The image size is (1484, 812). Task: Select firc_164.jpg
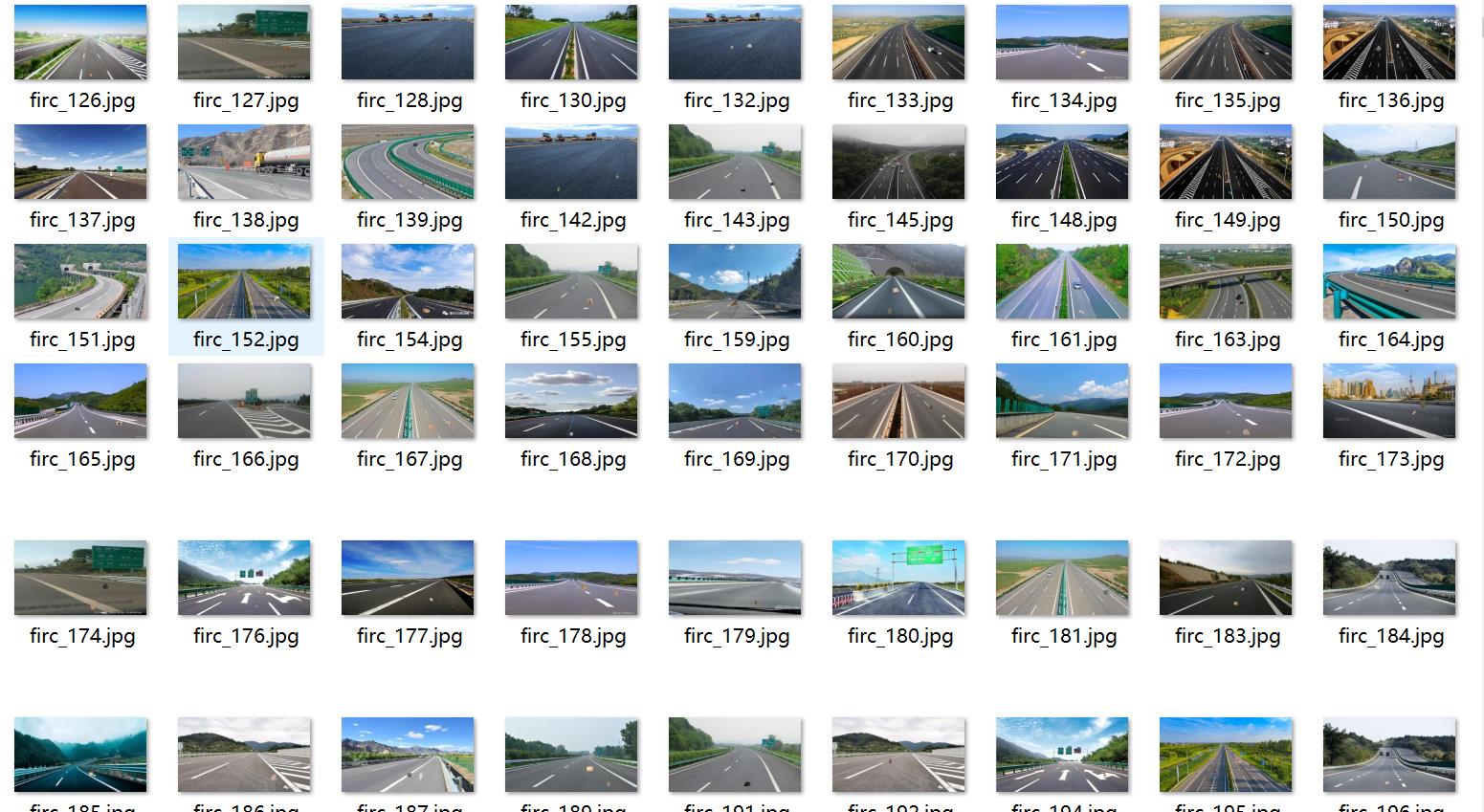pyautogui.click(x=1390, y=282)
